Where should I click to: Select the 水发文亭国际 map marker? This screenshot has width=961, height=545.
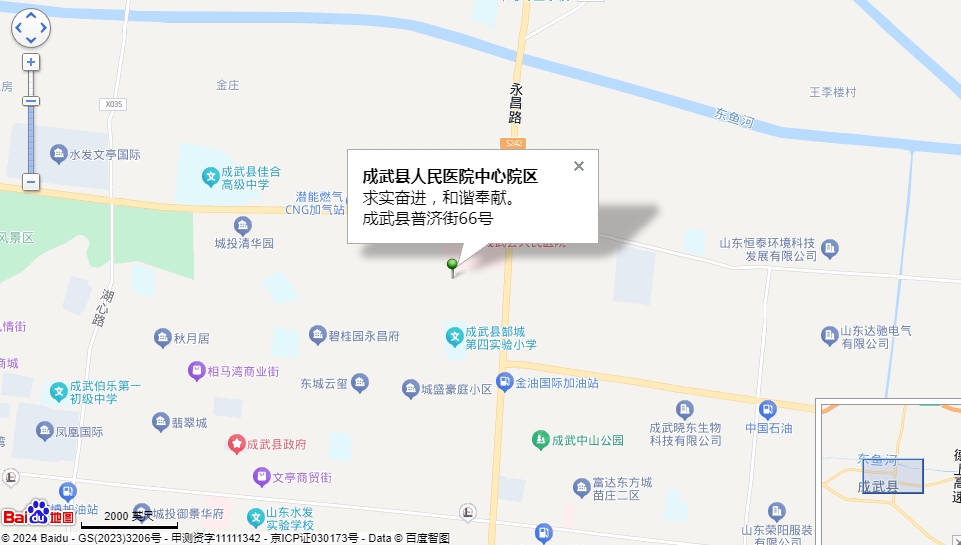coord(58,155)
